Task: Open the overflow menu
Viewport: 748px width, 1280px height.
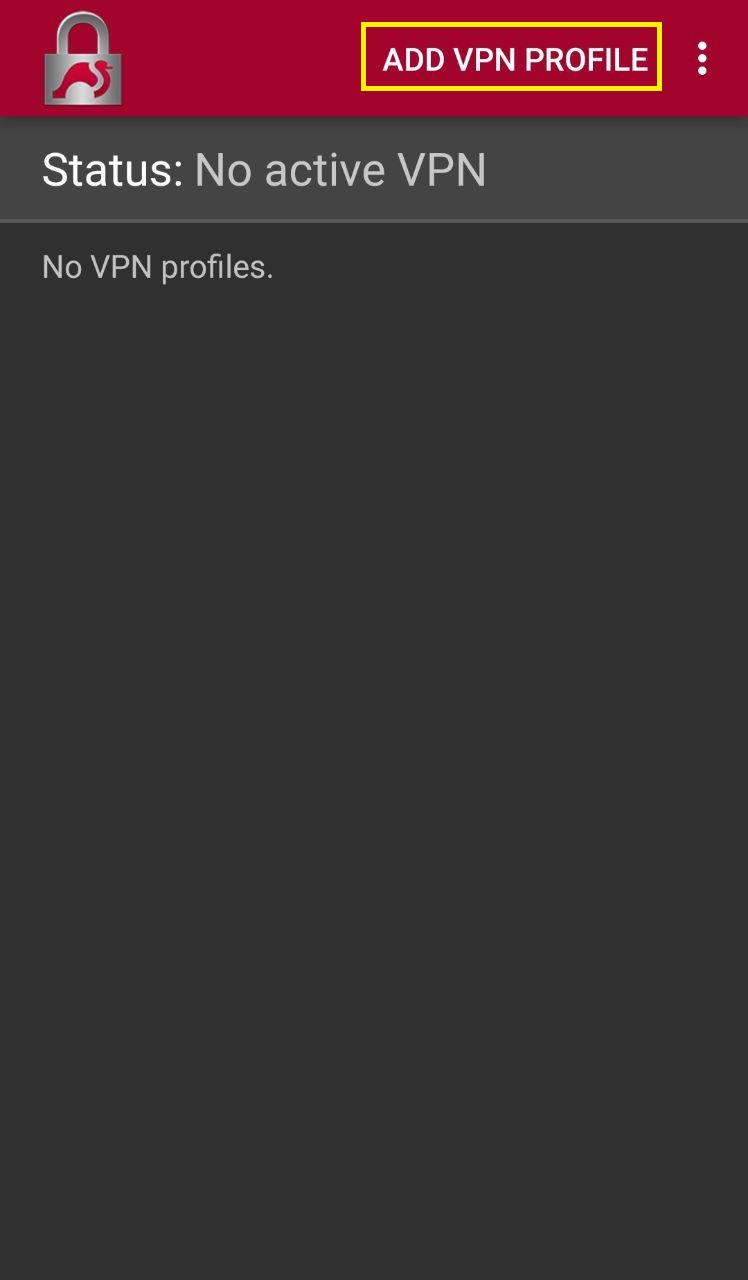Action: [x=702, y=58]
